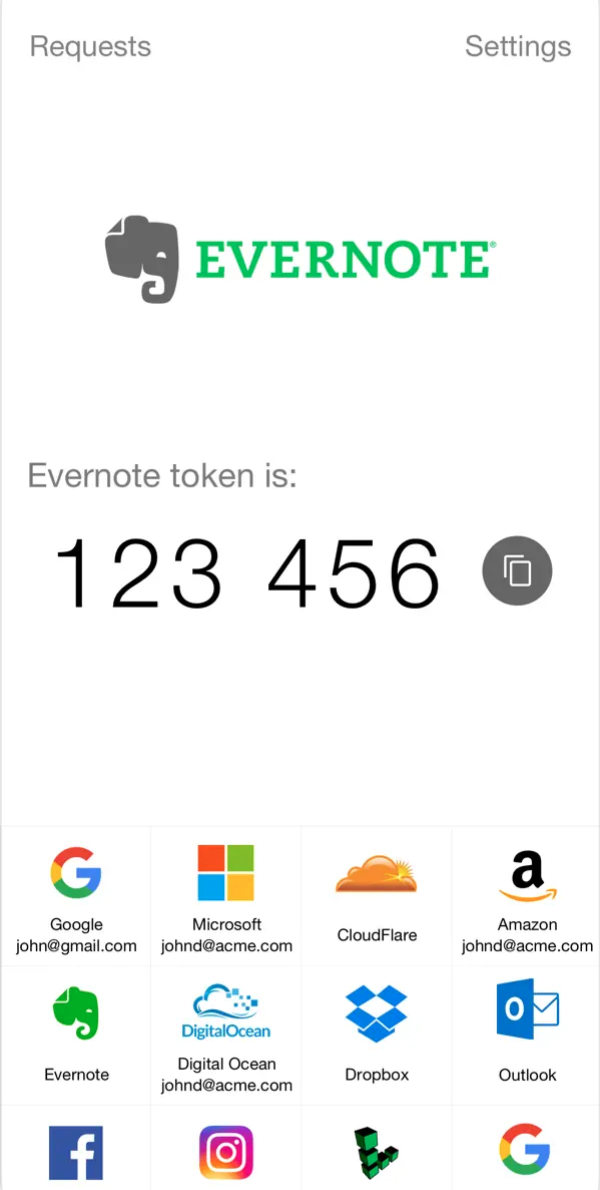Open the Dropbox account
The height and width of the screenshot is (1190, 600).
[x=376, y=1035]
